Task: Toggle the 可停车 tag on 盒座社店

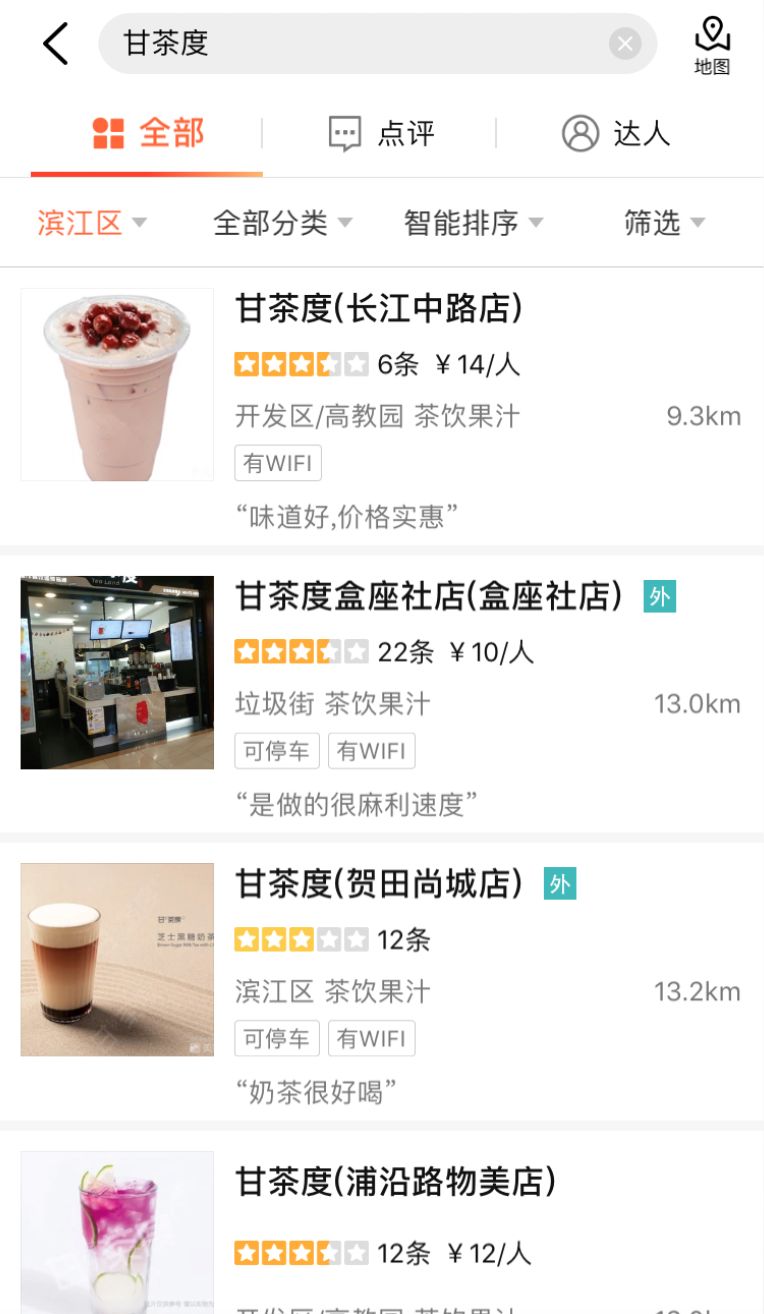Action: click(277, 750)
